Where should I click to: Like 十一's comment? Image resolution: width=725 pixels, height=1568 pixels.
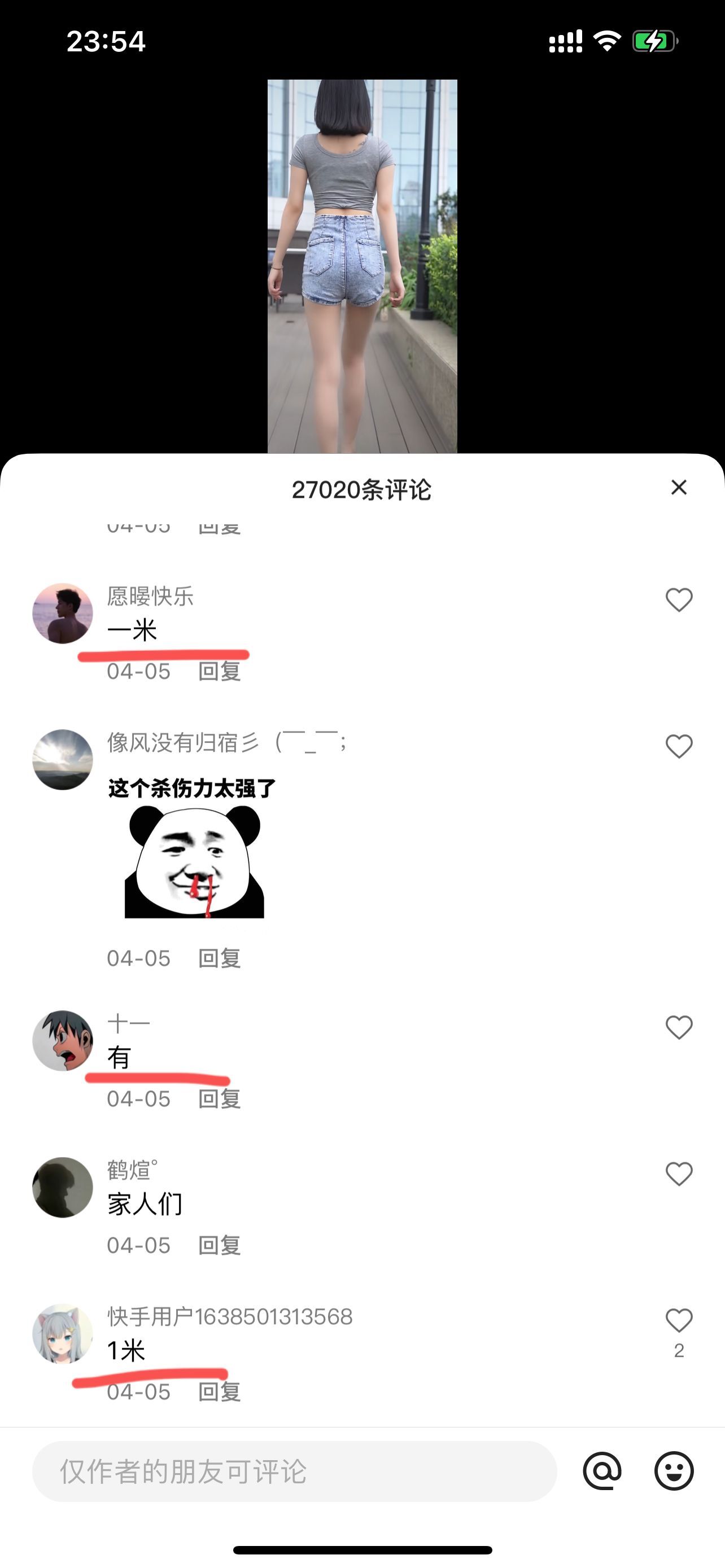pos(679,1027)
